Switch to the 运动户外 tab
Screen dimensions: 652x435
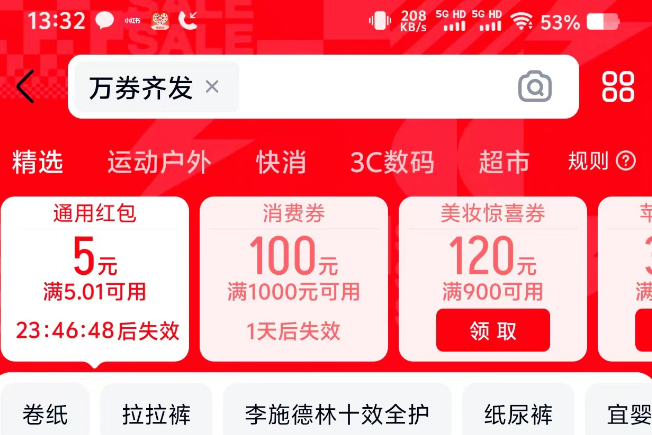(158, 162)
